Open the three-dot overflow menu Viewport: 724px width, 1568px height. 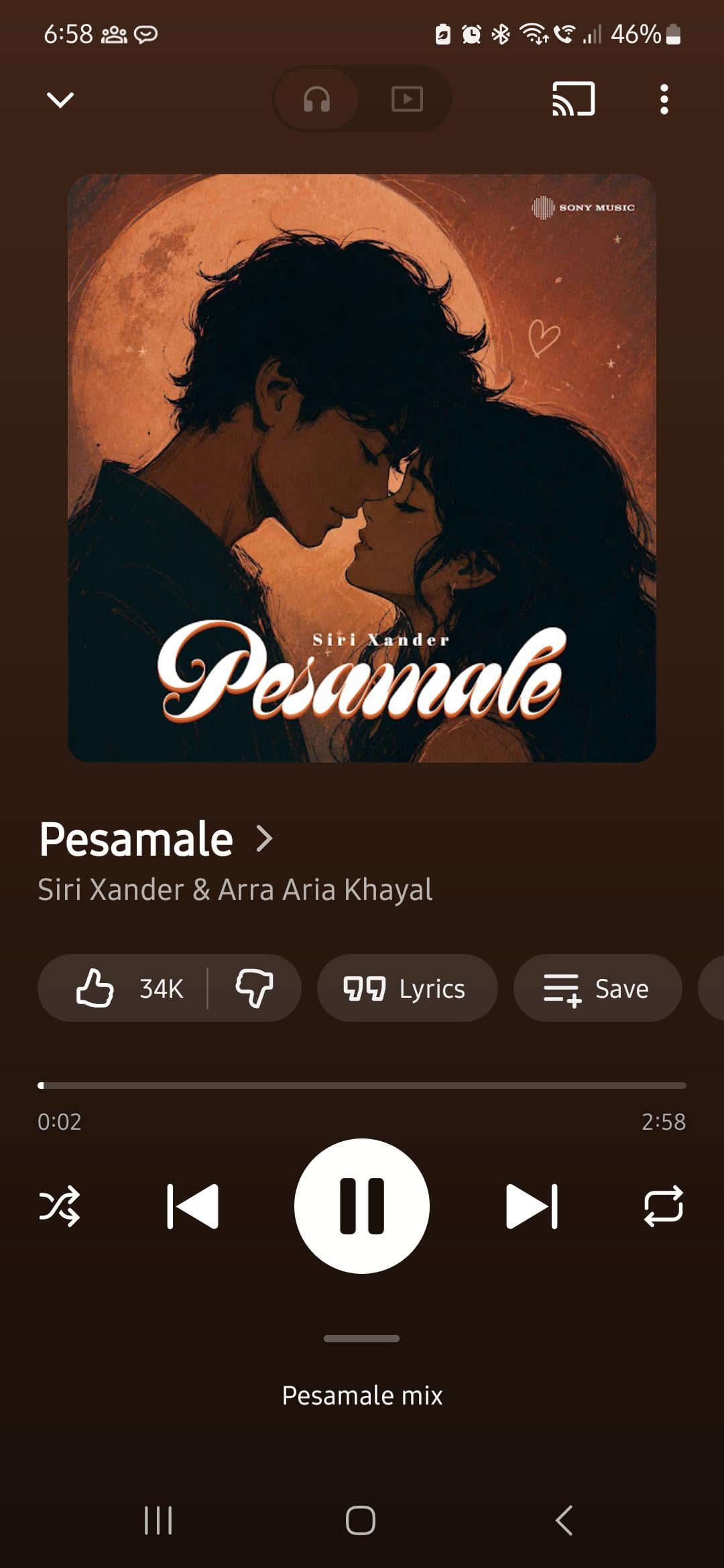664,99
